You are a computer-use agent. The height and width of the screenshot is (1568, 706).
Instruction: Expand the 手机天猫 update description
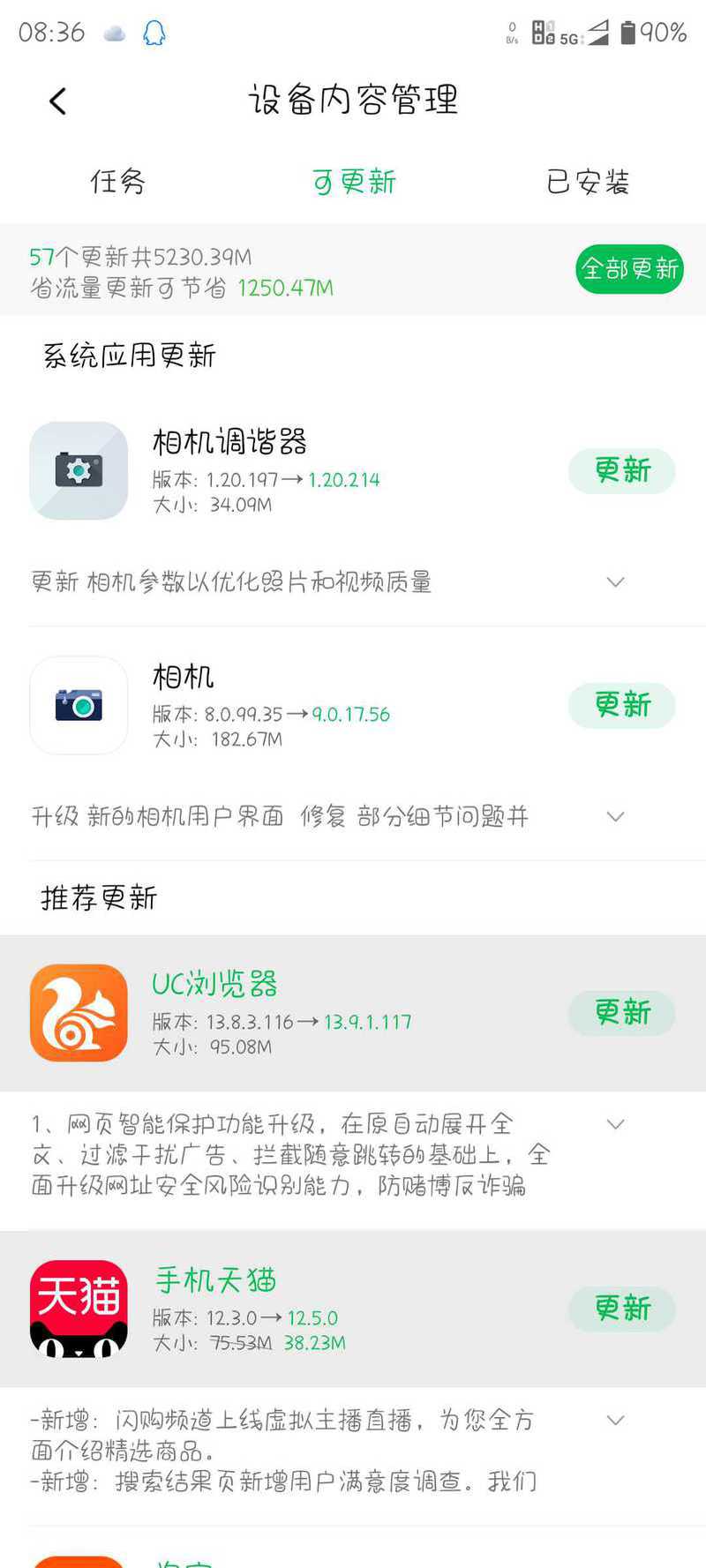tap(616, 1421)
